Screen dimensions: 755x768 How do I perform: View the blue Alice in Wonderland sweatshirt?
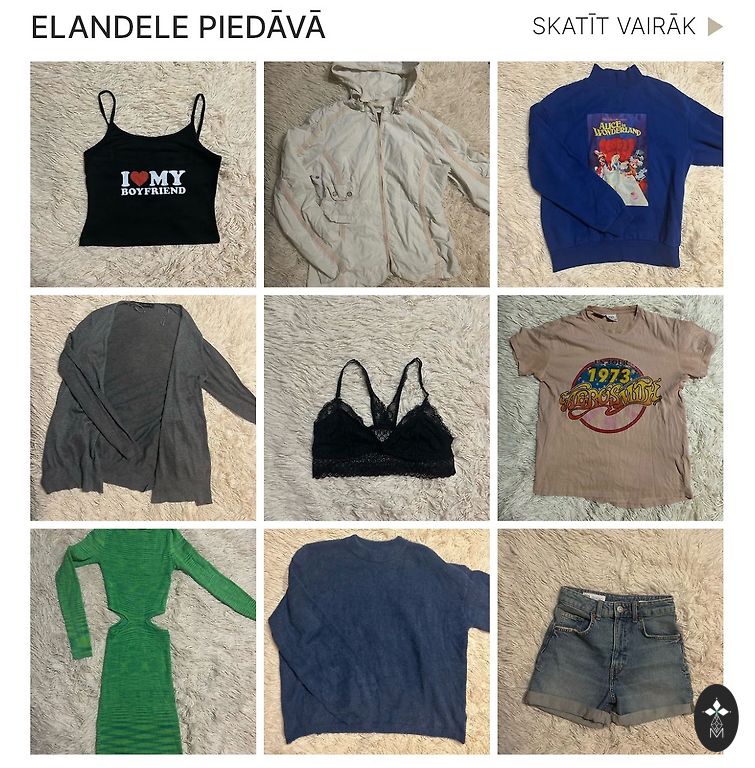610,175
